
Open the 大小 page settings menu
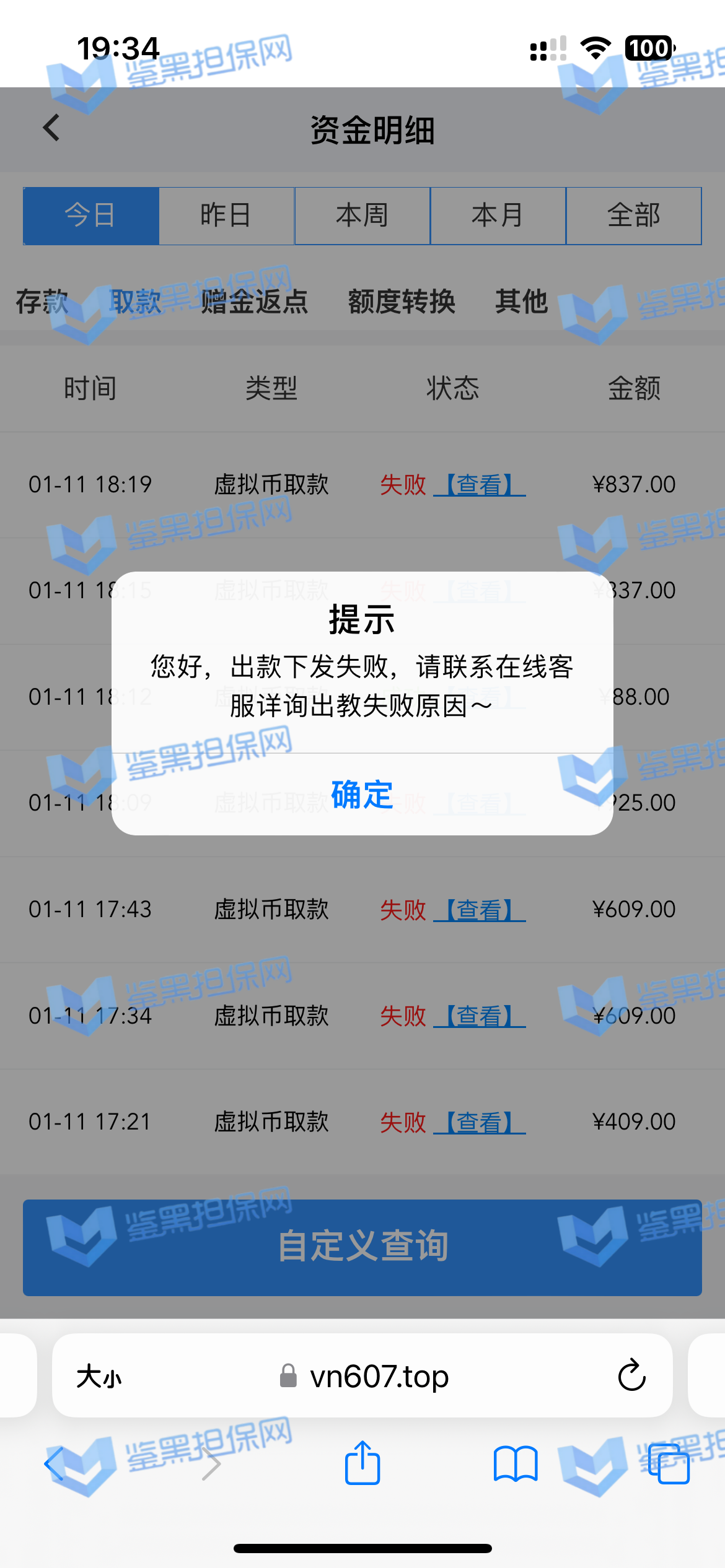point(99,1376)
